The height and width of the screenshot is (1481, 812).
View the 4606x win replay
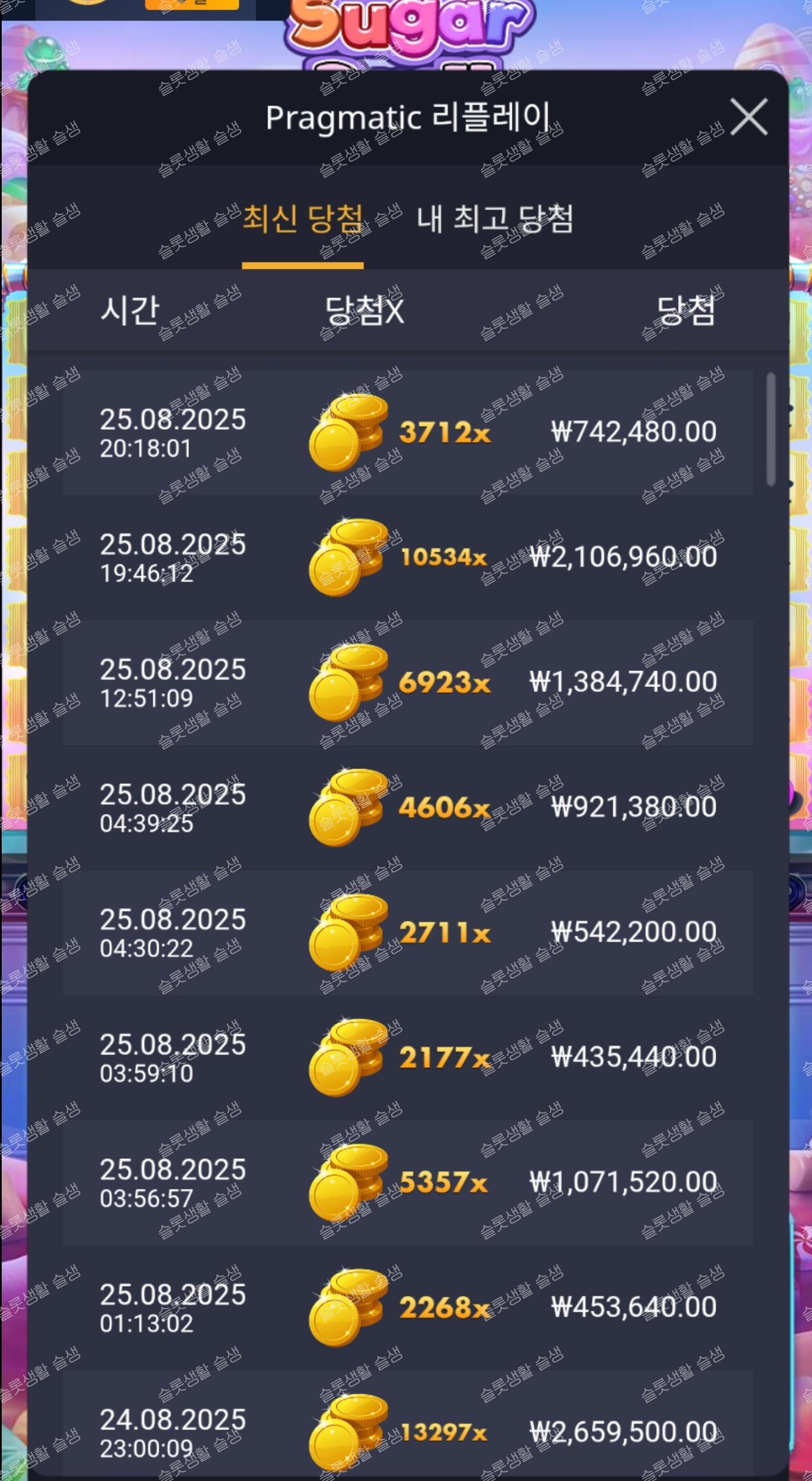pyautogui.click(x=408, y=807)
